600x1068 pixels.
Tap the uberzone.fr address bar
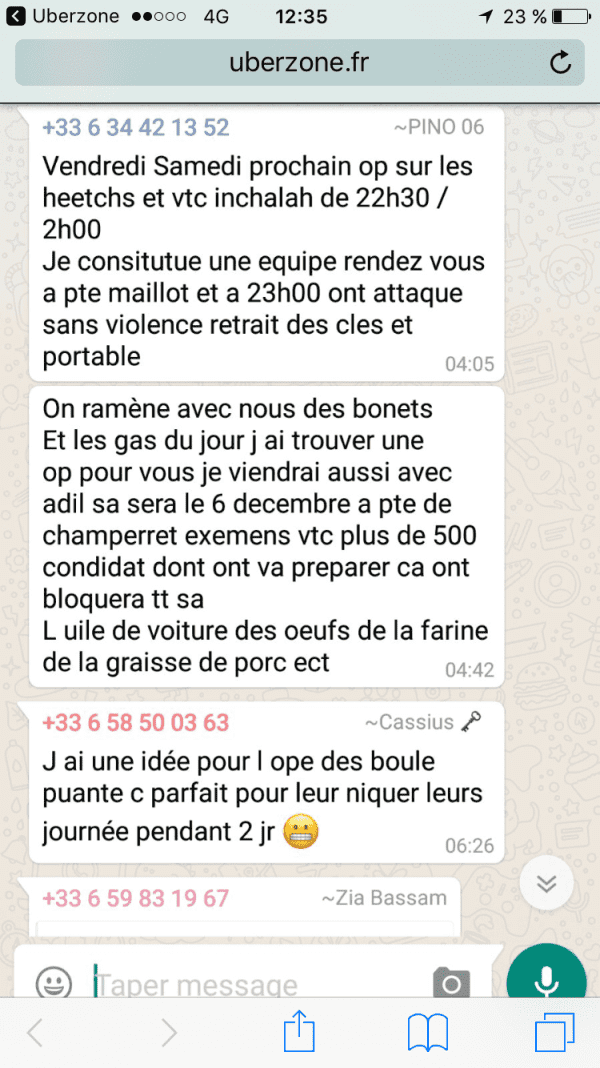click(x=300, y=63)
